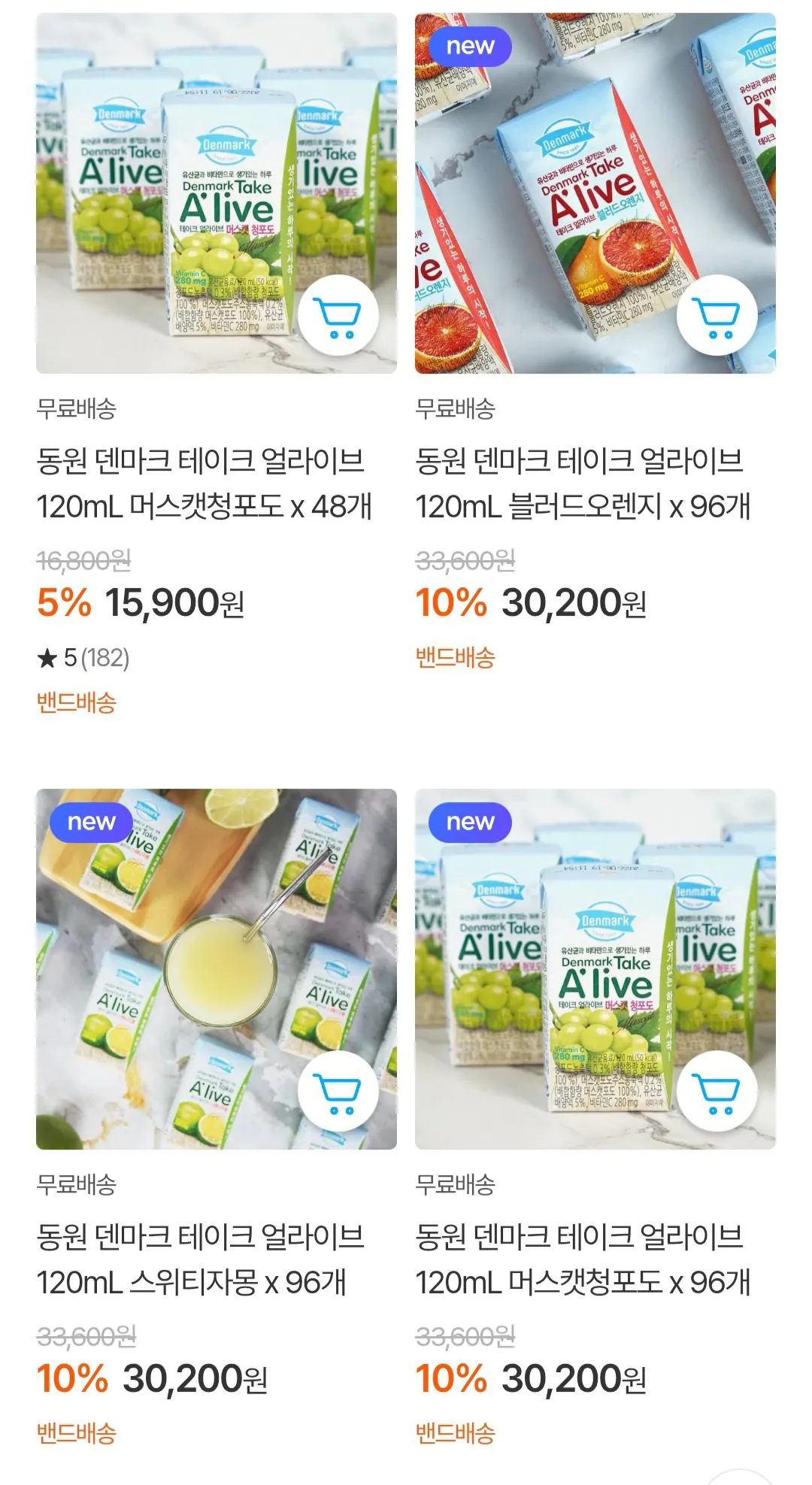The image size is (812, 1485).
Task: Click 밴드배송 under 머스캣청포도 96개 product
Action: point(453,1433)
